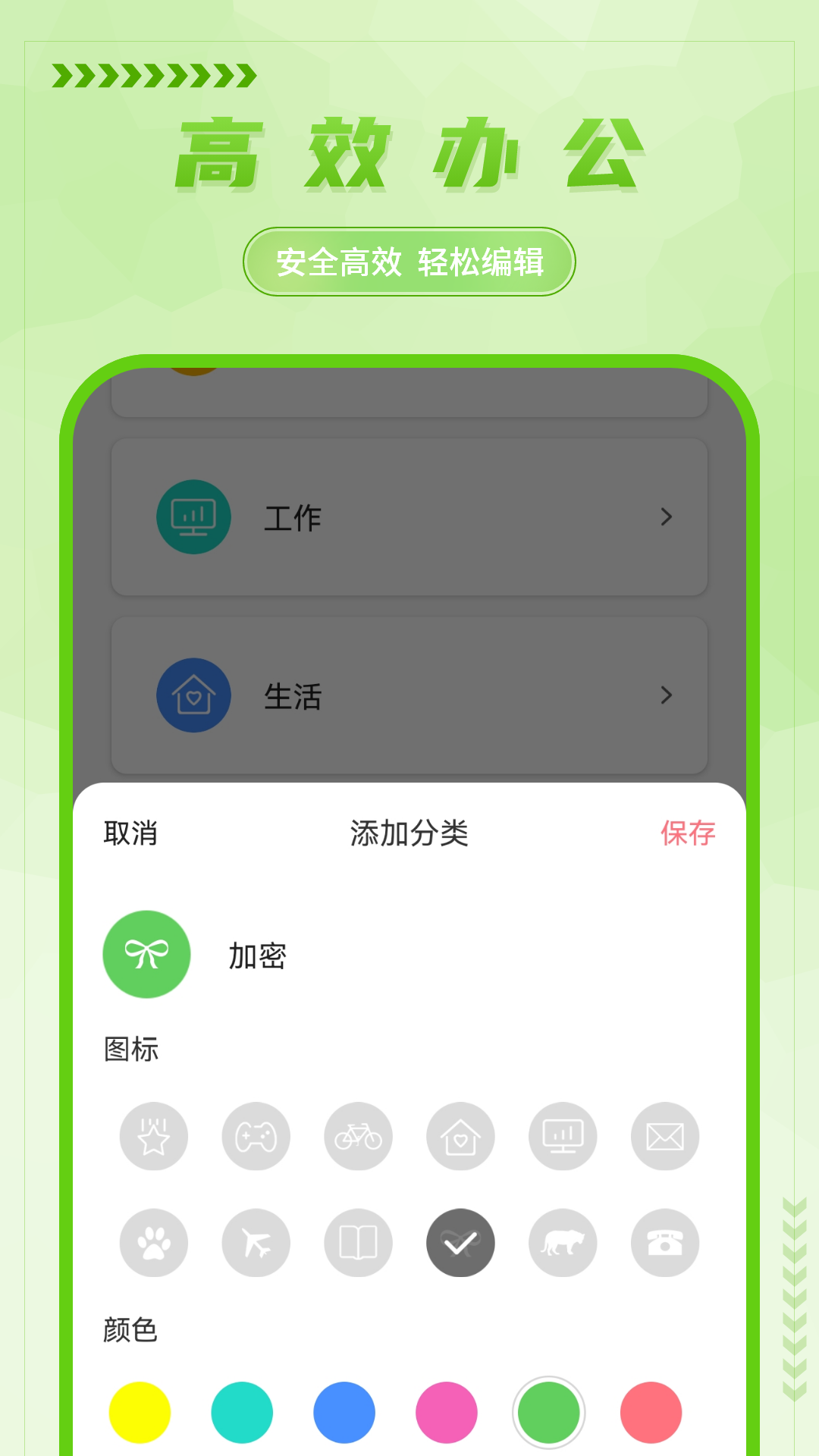Select the open book icon
This screenshot has width=819, height=1456.
[358, 1242]
